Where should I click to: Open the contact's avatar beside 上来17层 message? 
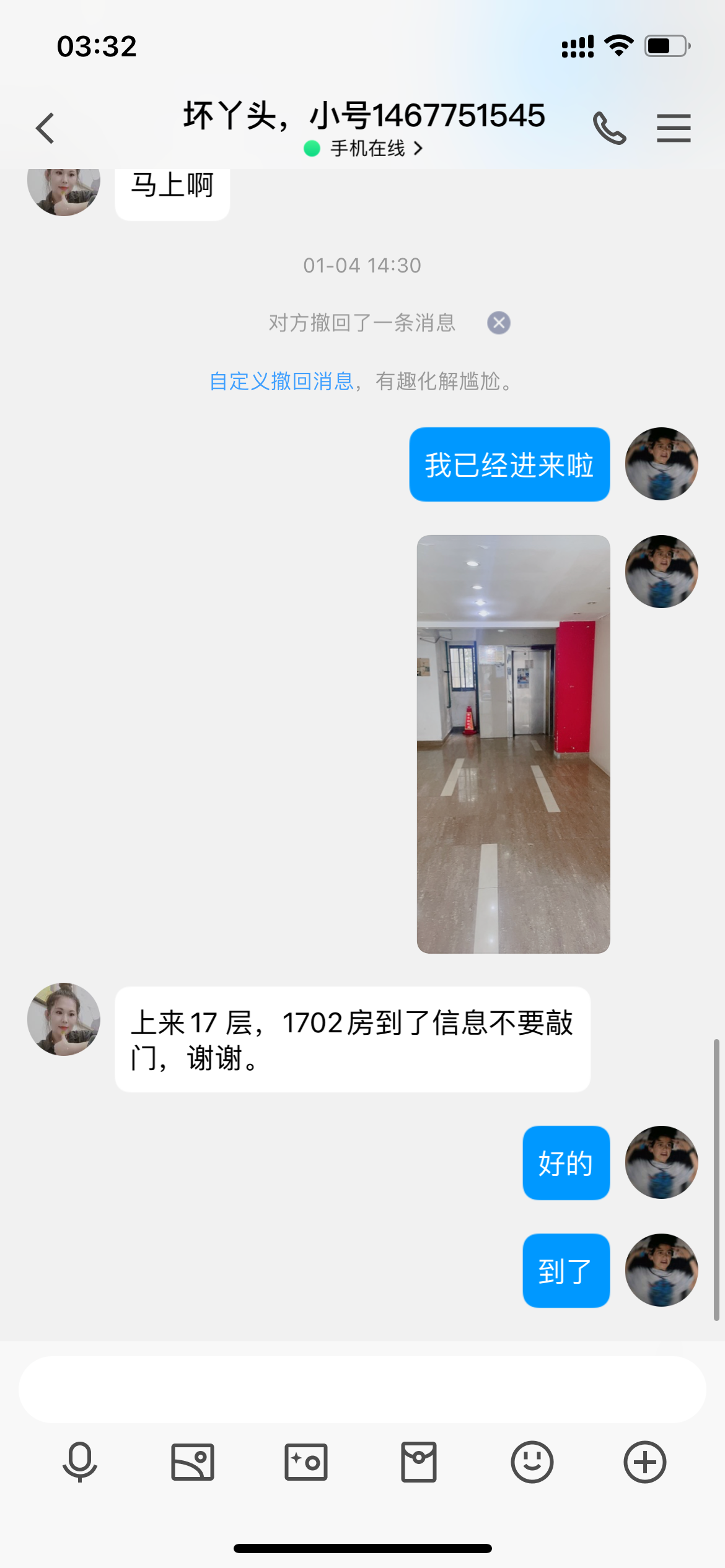pyautogui.click(x=64, y=1019)
